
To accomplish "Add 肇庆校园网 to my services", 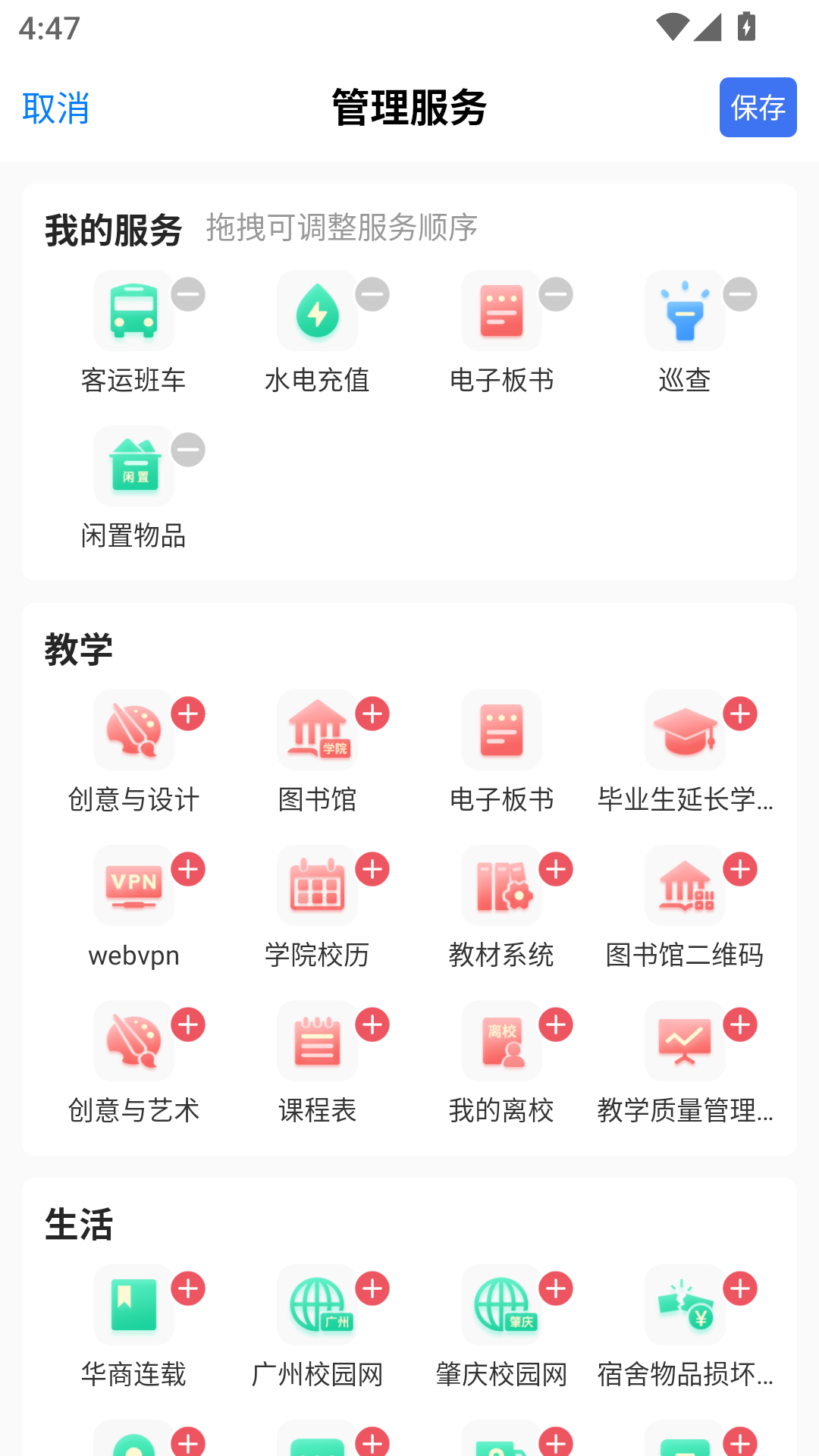I will click(x=556, y=1289).
